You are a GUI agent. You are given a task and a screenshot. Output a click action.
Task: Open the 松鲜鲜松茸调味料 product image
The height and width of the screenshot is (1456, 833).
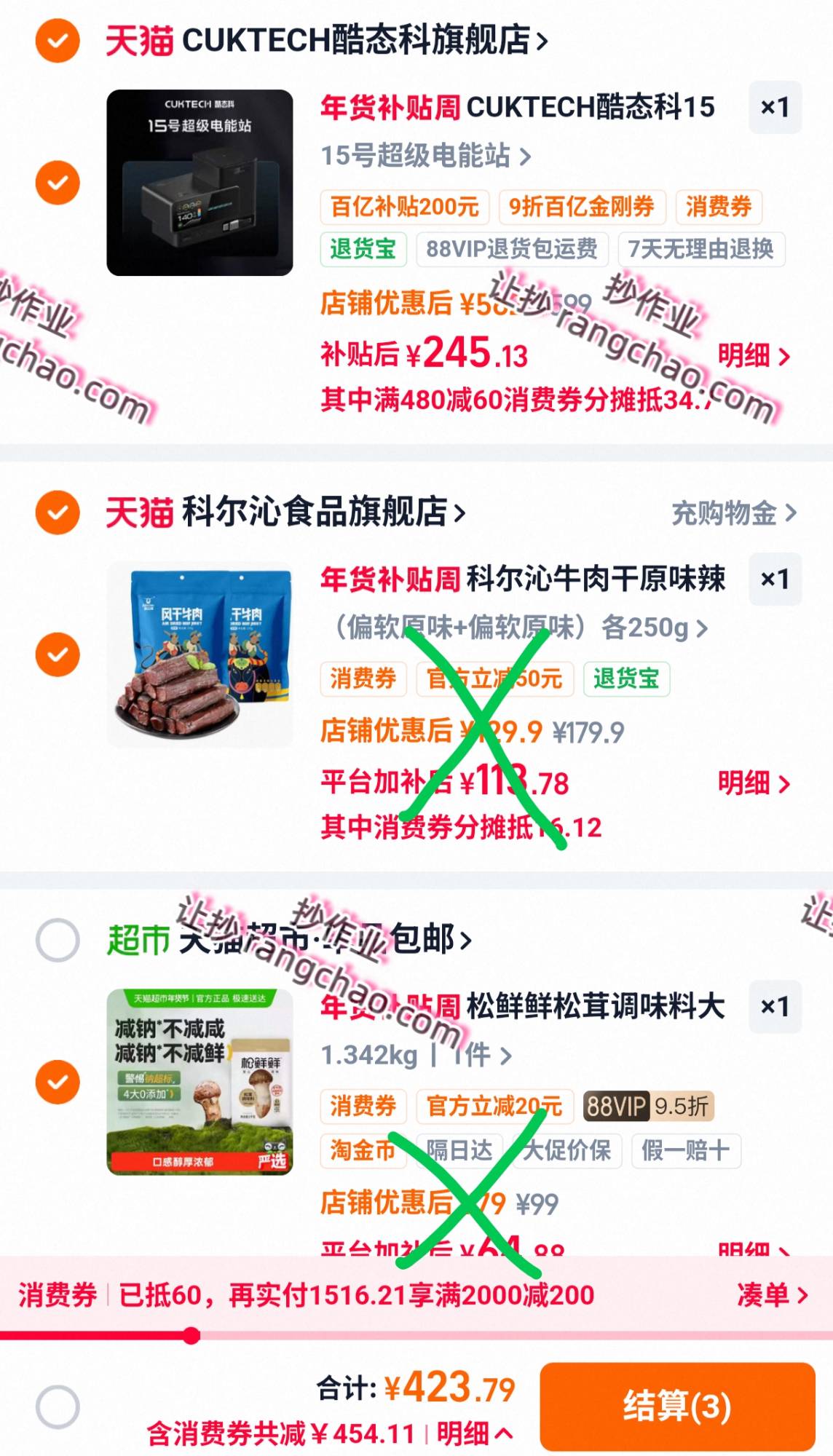(x=200, y=1082)
